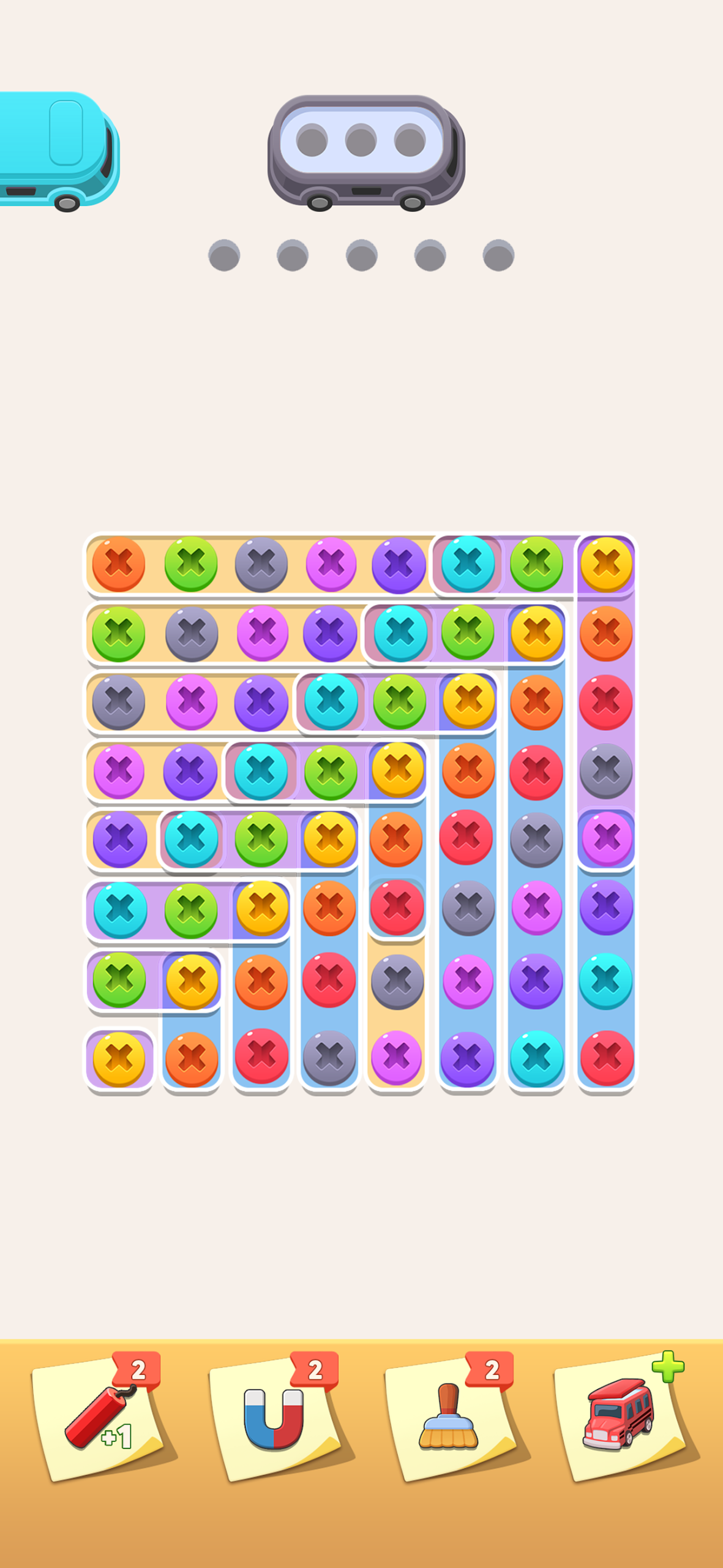Tap the yellow screw in the single-screw block

119,1058
